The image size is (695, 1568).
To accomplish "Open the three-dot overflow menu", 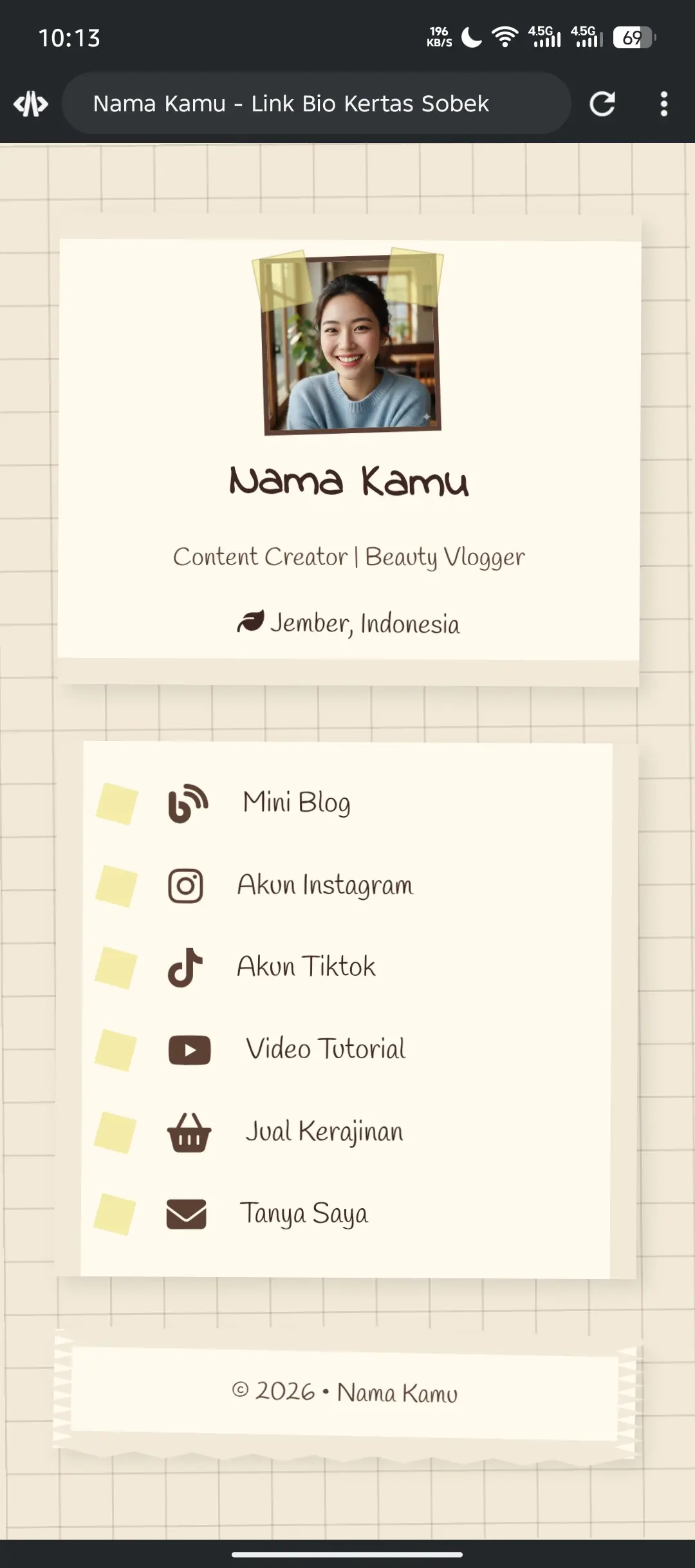I will click(x=663, y=104).
